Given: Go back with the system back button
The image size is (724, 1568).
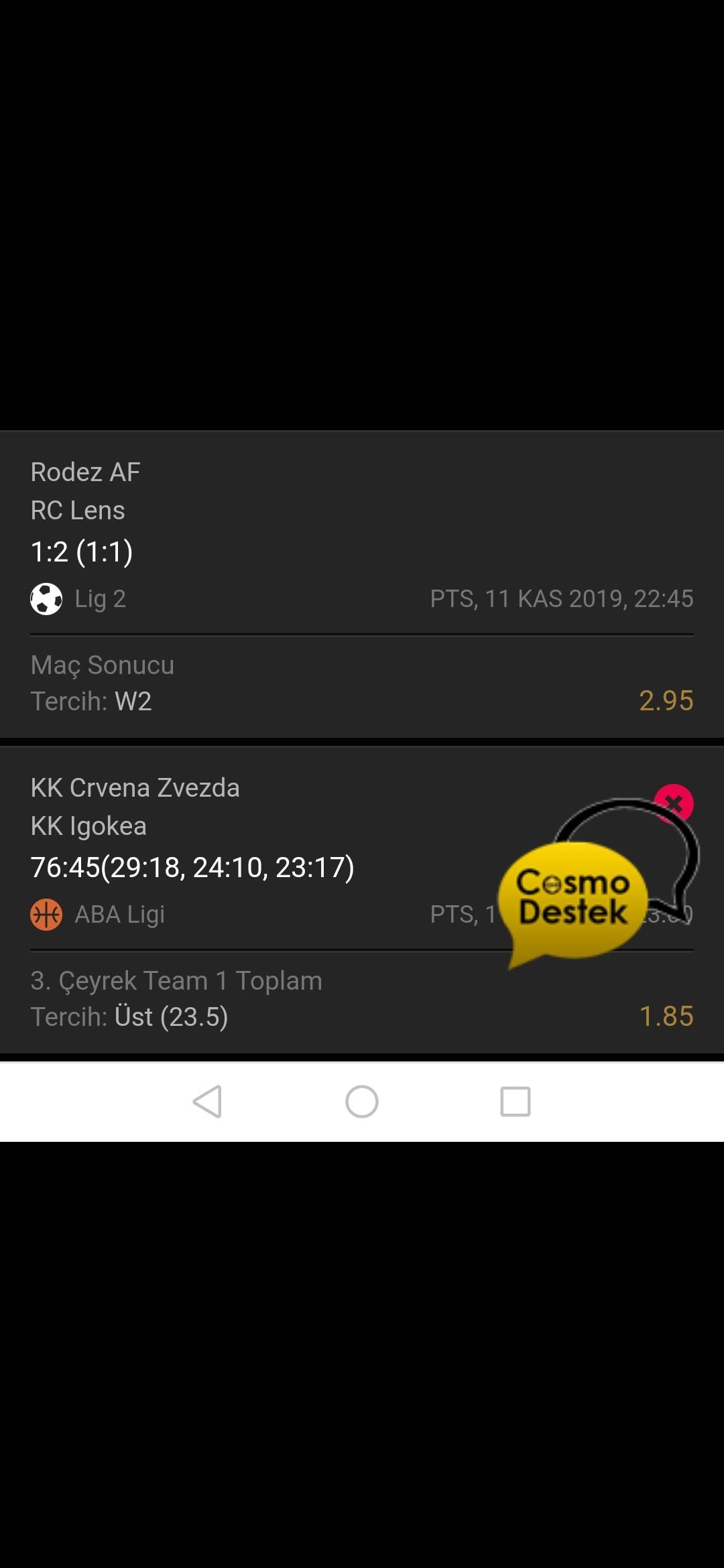Looking at the screenshot, I should point(208,1102).
